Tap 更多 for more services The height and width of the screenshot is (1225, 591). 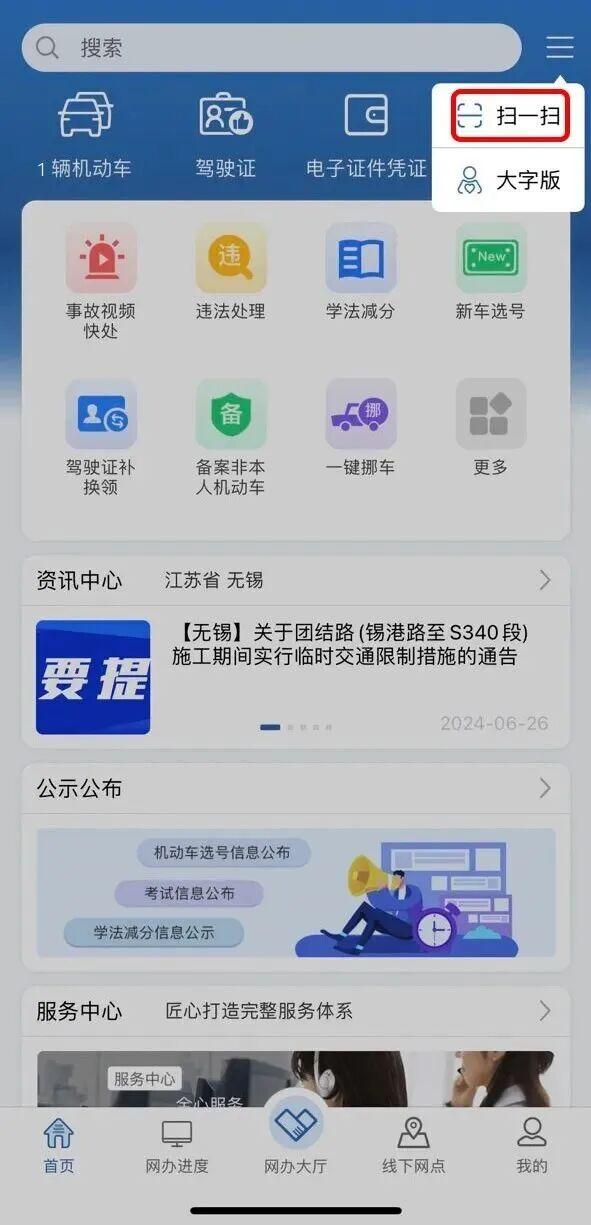click(x=491, y=428)
